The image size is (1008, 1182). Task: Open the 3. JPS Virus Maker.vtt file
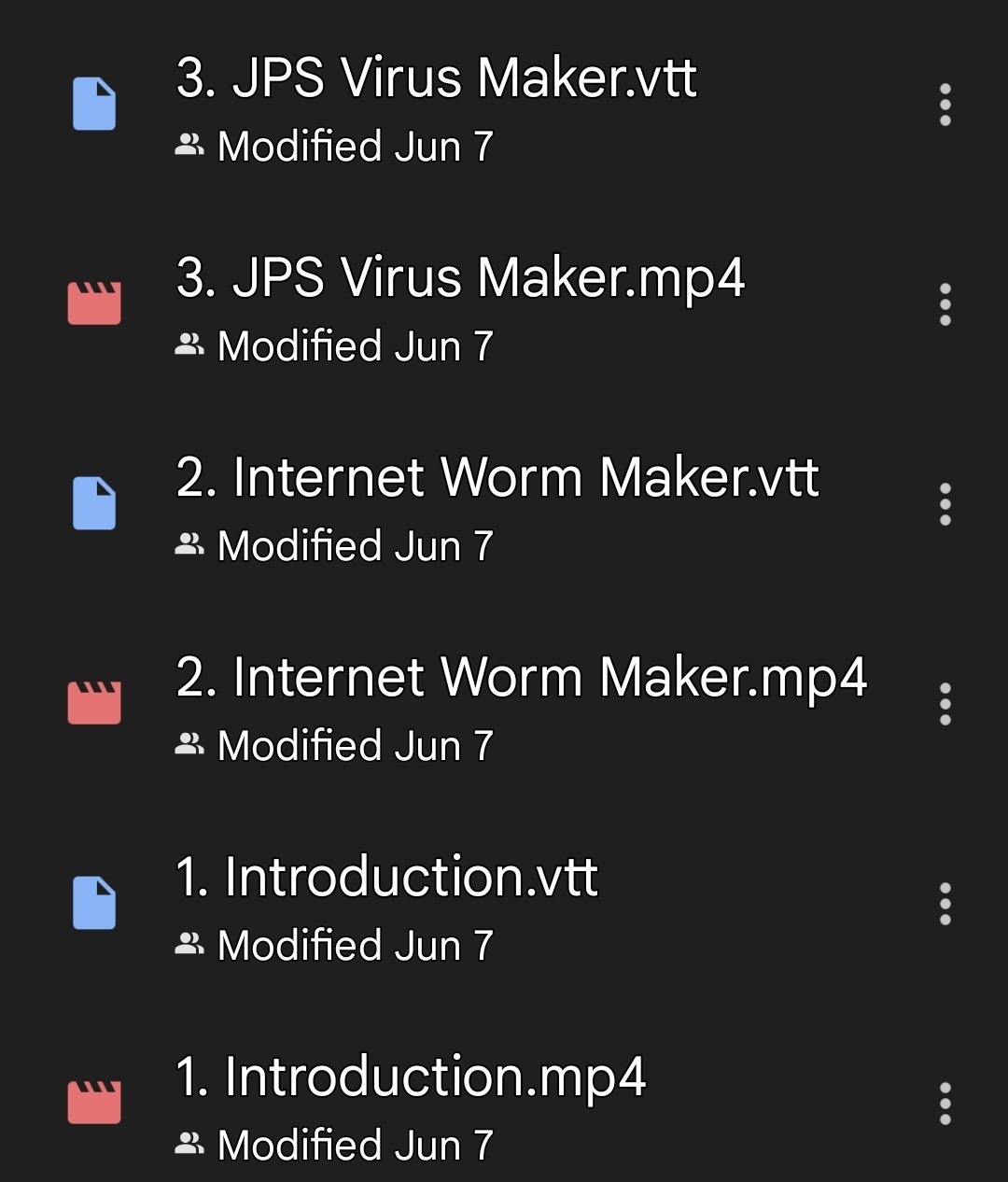coord(436,78)
